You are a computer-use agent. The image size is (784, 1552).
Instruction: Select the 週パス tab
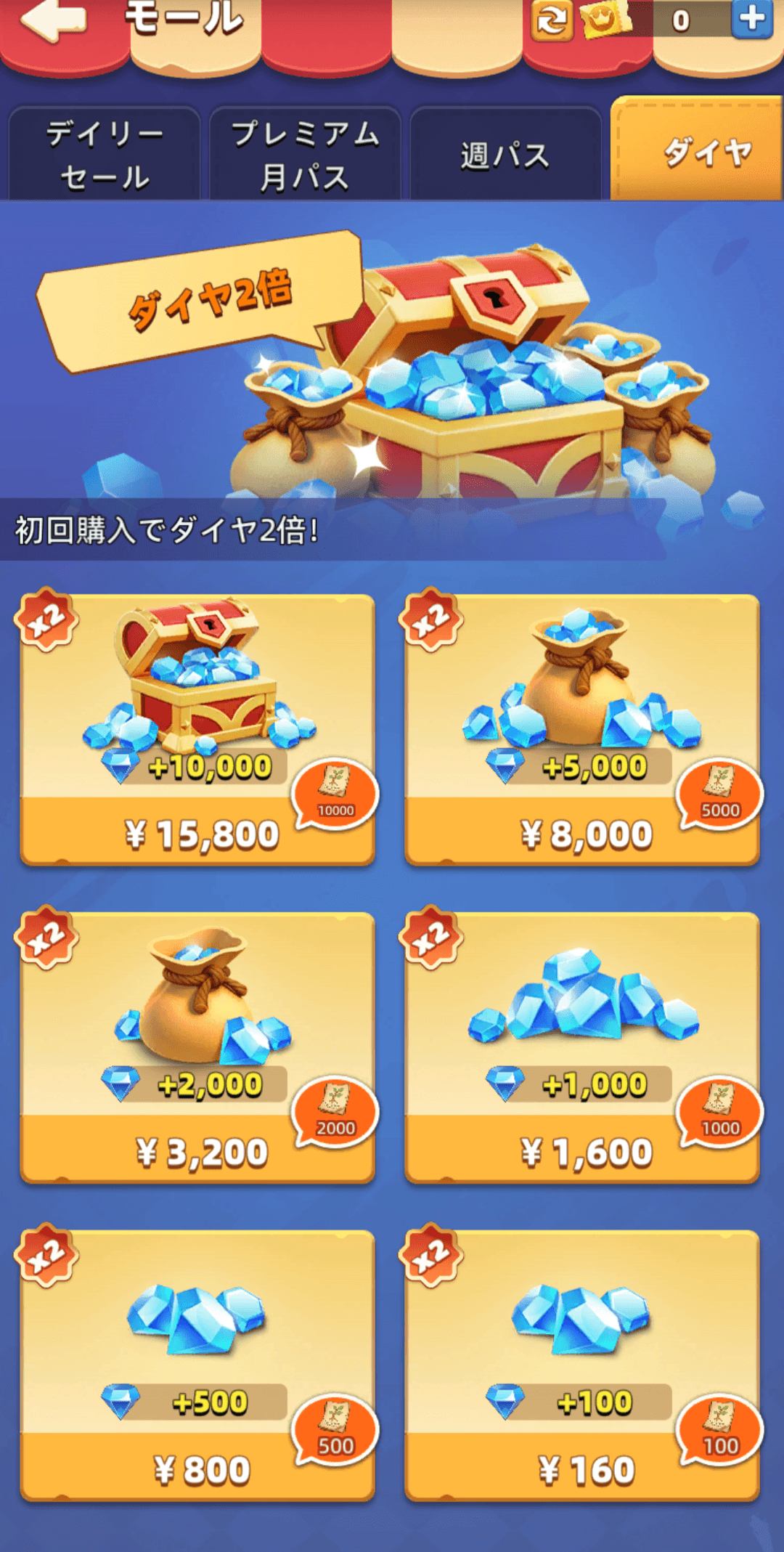[x=505, y=155]
